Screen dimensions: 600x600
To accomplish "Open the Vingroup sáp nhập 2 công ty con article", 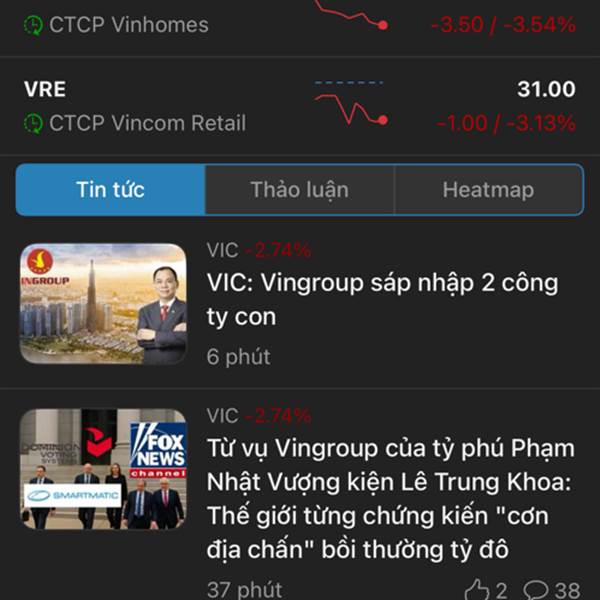I will point(381,300).
